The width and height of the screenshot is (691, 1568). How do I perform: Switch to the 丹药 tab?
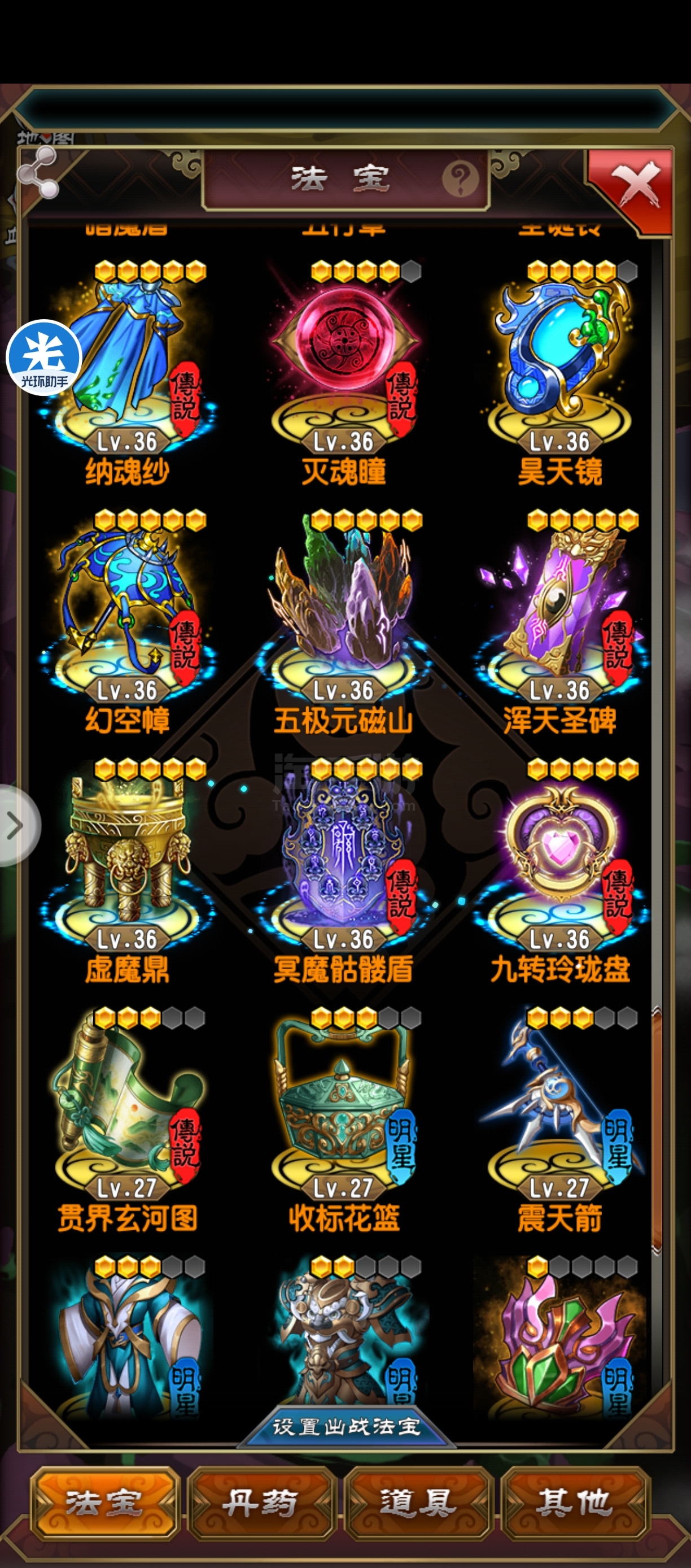coord(261,1503)
